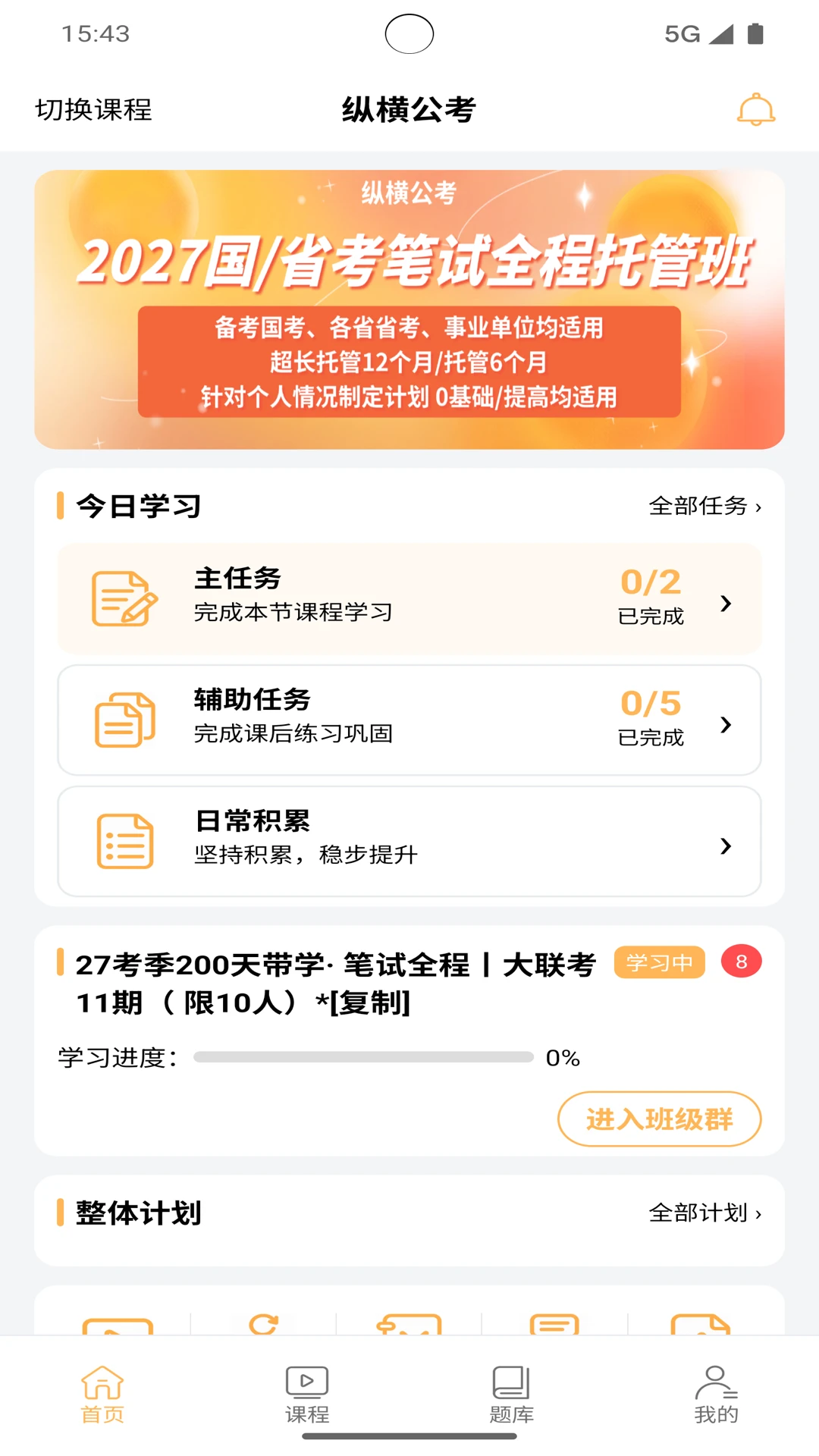View 全部计划 link
The width and height of the screenshot is (819, 1456).
tap(705, 1213)
